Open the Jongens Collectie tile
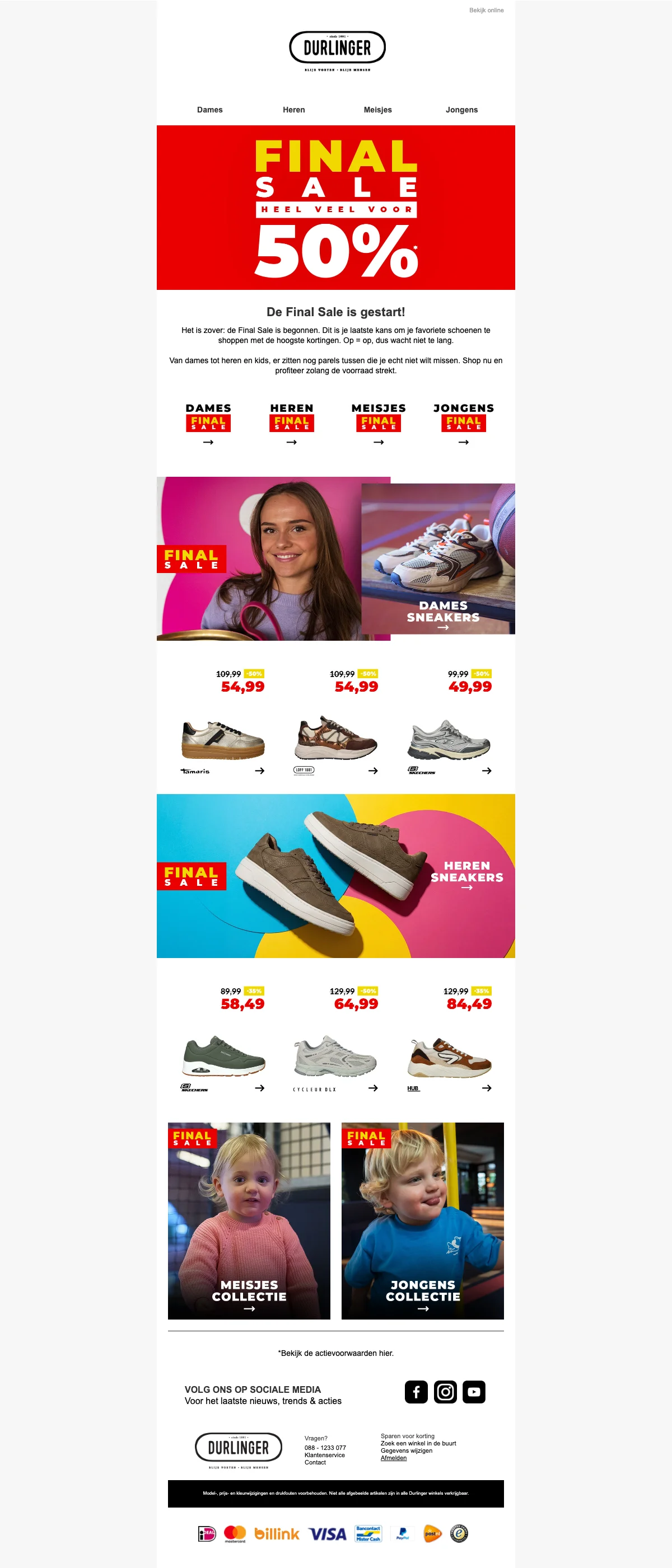672x1568 pixels. click(x=422, y=1220)
